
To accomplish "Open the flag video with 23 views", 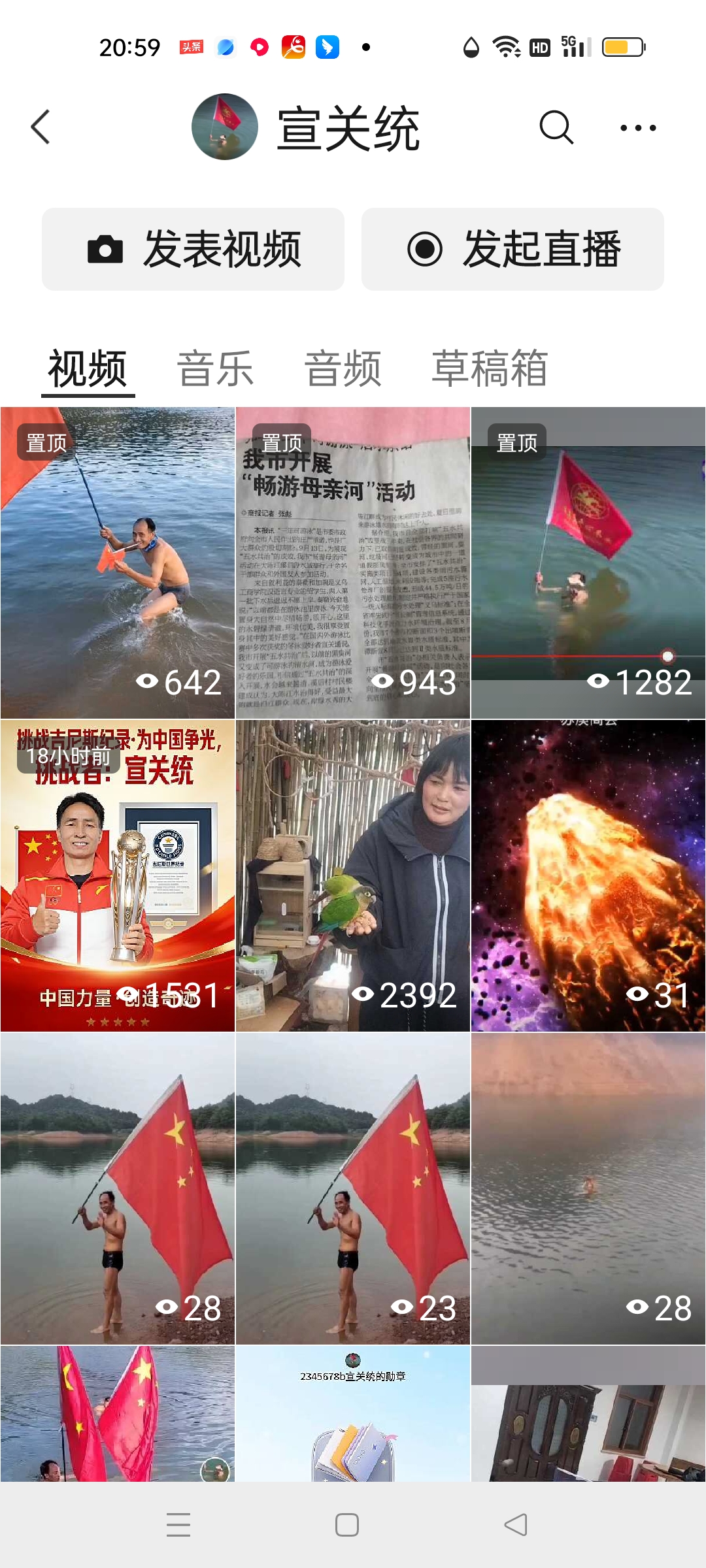I will pos(353,1188).
